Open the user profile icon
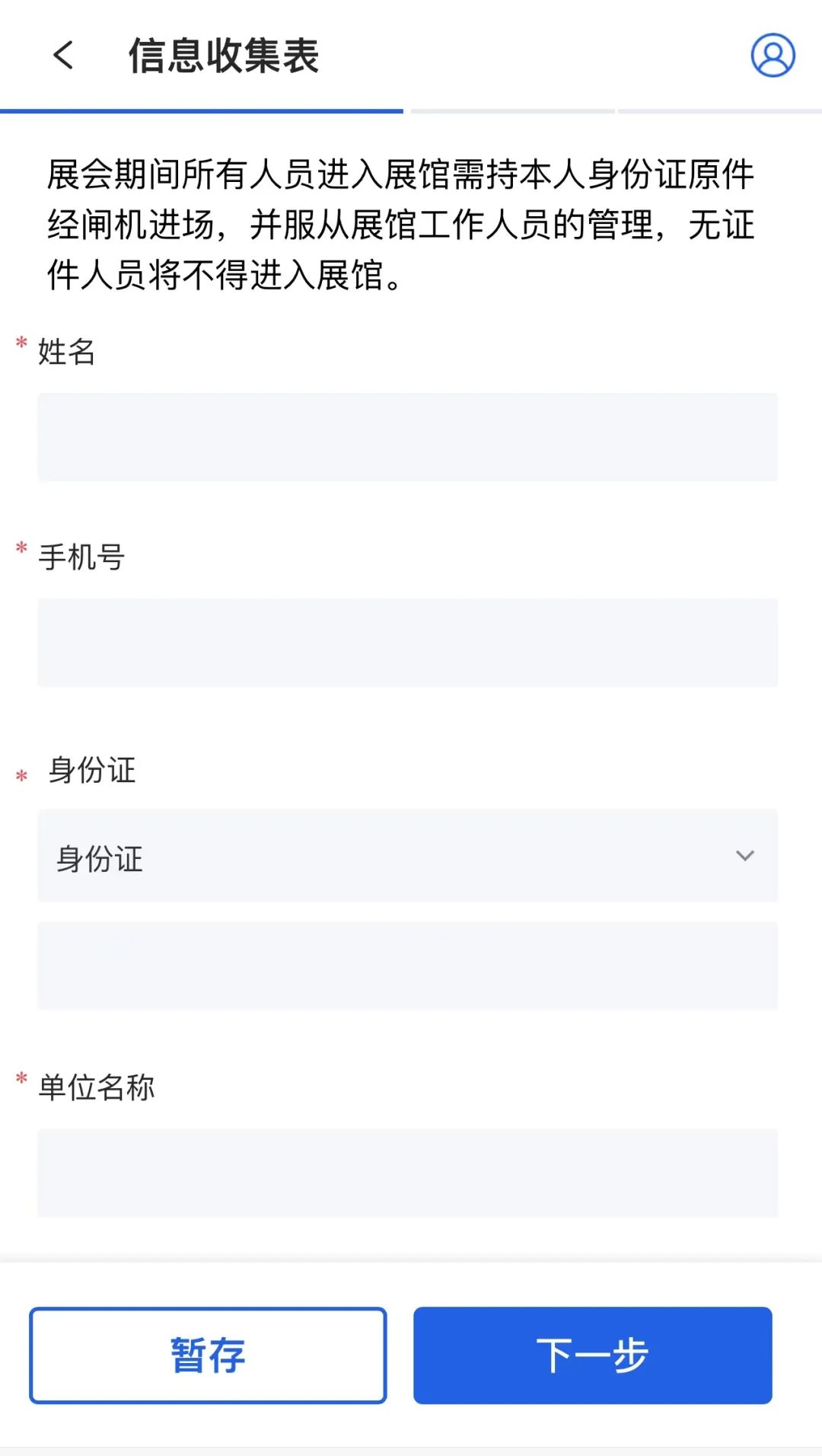The image size is (822, 1456). [x=773, y=55]
